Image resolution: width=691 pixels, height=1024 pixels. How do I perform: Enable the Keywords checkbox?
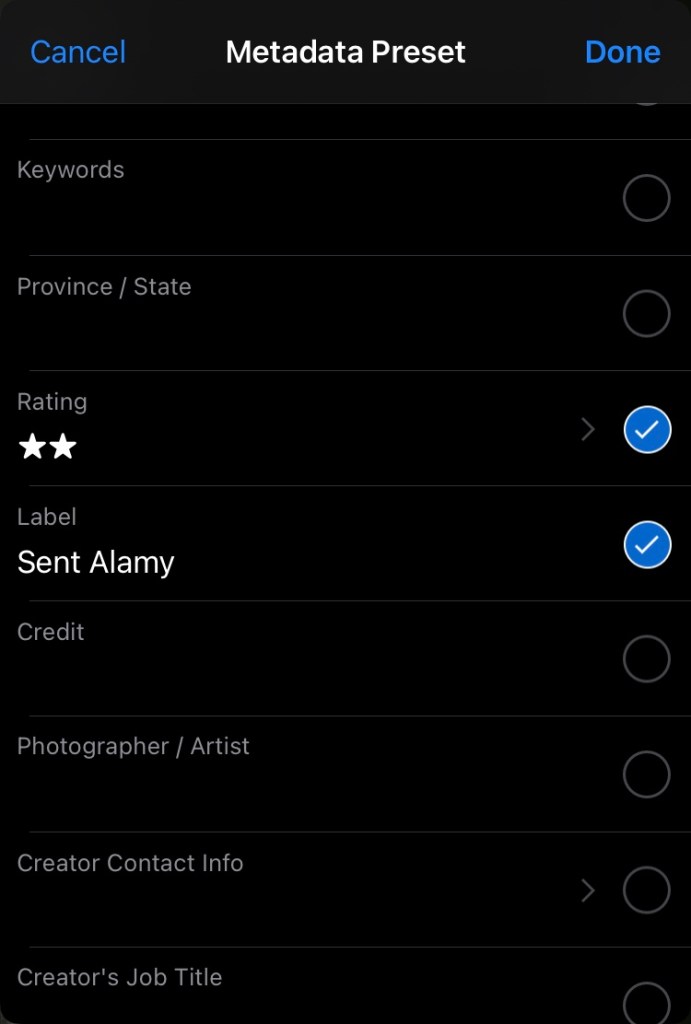[x=646, y=198]
